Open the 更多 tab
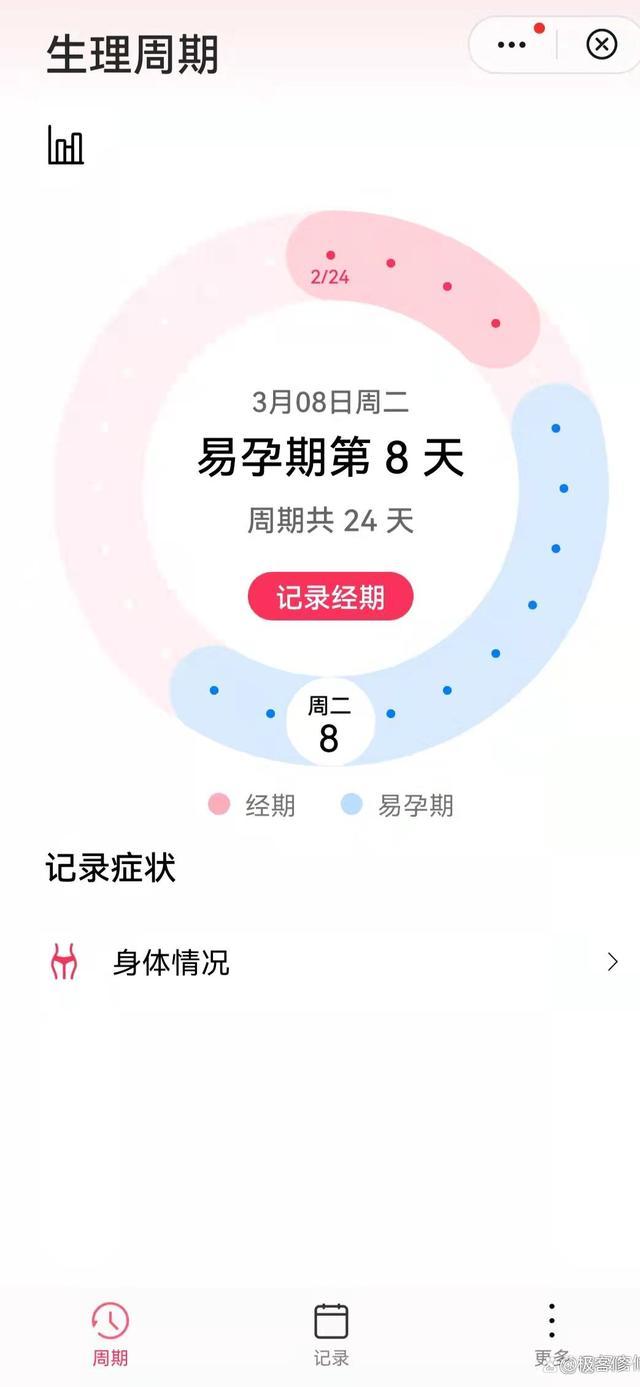 (551, 1333)
